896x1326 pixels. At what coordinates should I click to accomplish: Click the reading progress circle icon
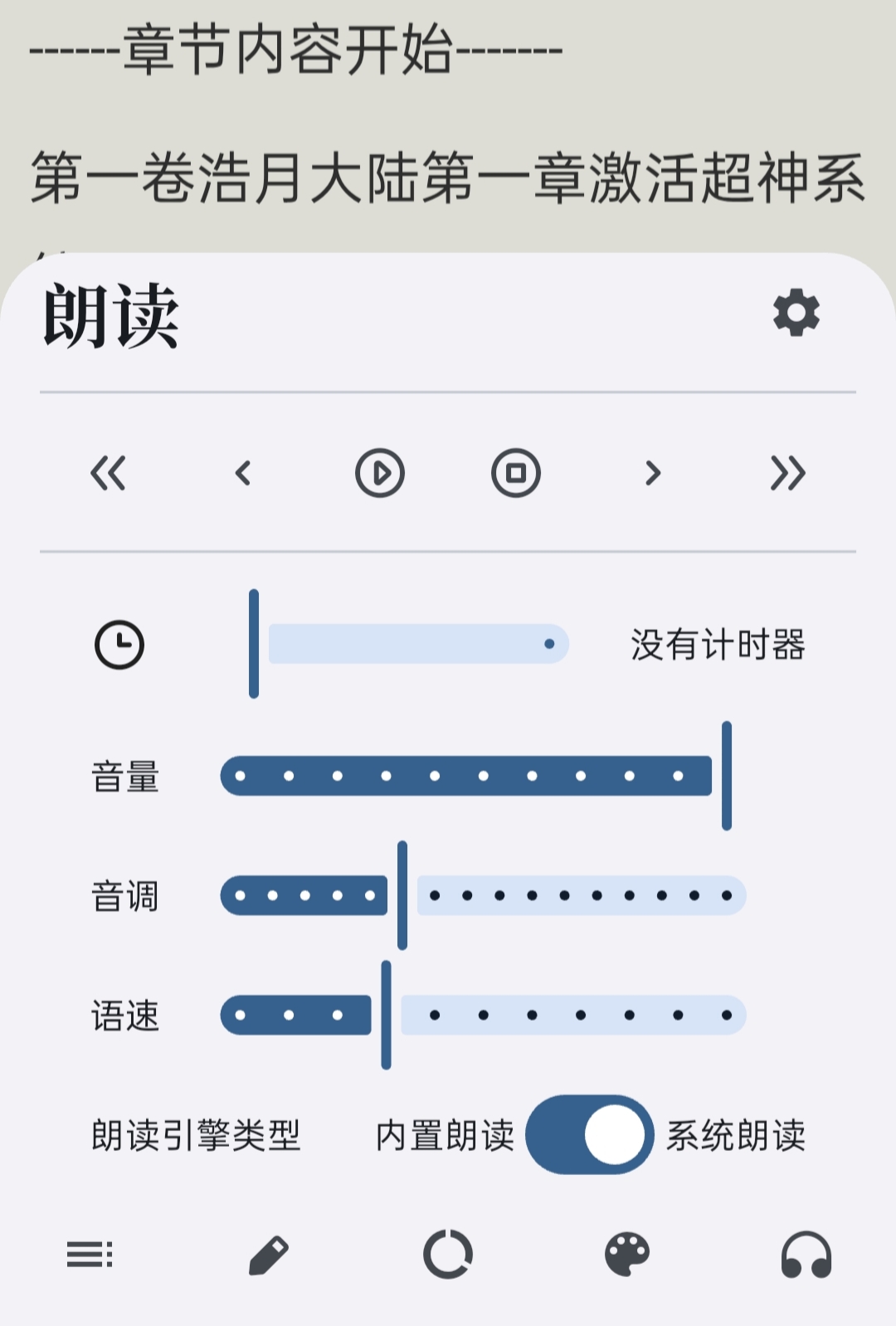click(448, 1255)
